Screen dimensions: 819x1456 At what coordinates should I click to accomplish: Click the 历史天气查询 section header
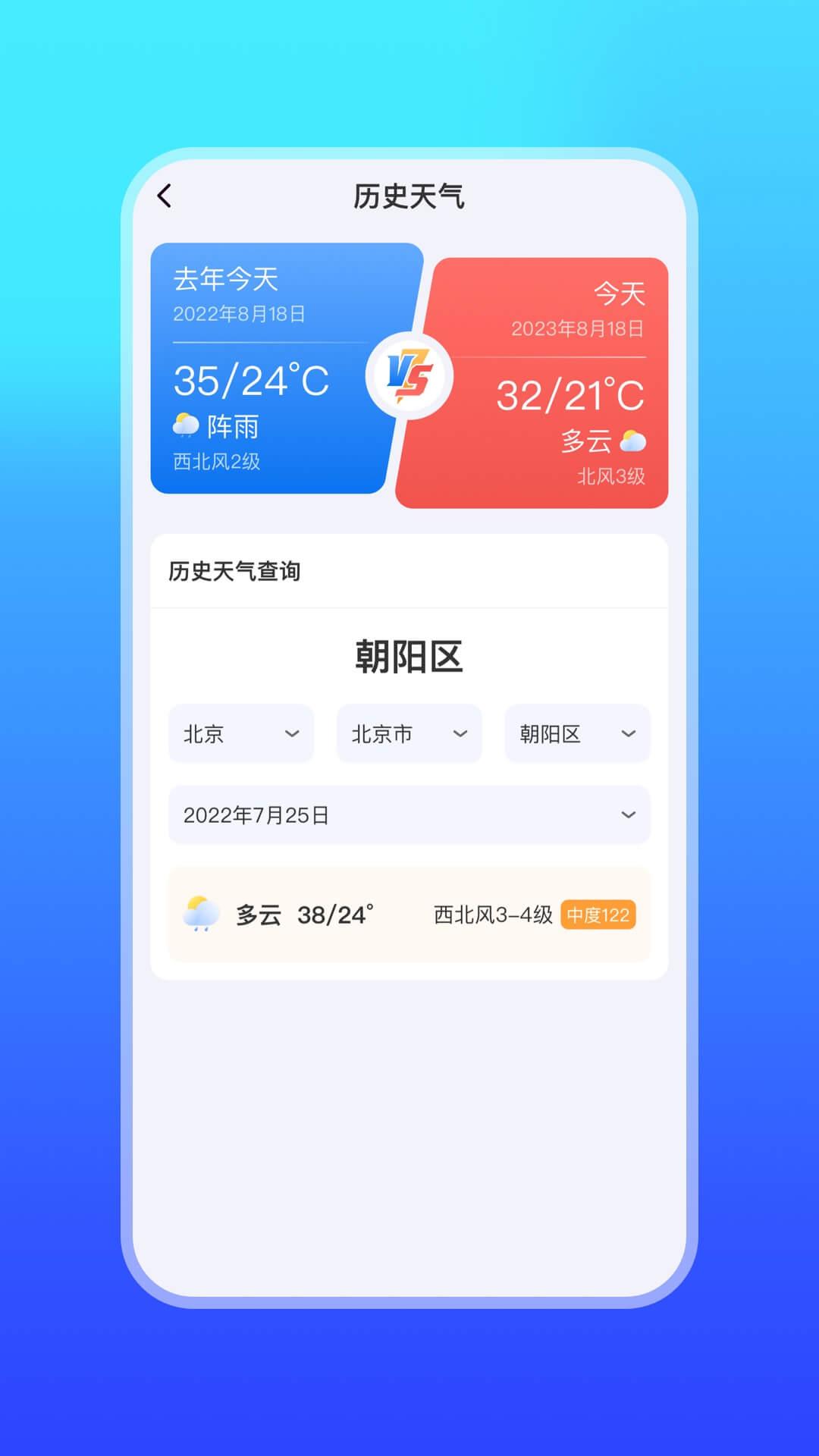[233, 573]
